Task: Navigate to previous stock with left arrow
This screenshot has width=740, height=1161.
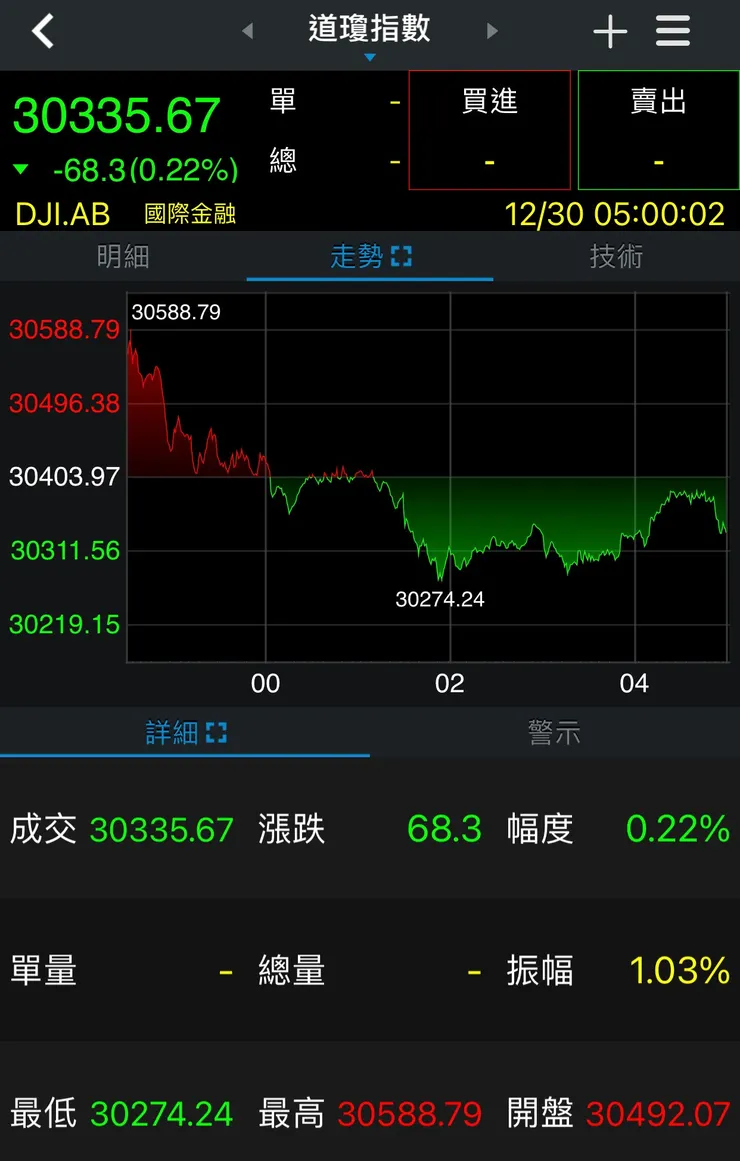Action: pos(246,31)
